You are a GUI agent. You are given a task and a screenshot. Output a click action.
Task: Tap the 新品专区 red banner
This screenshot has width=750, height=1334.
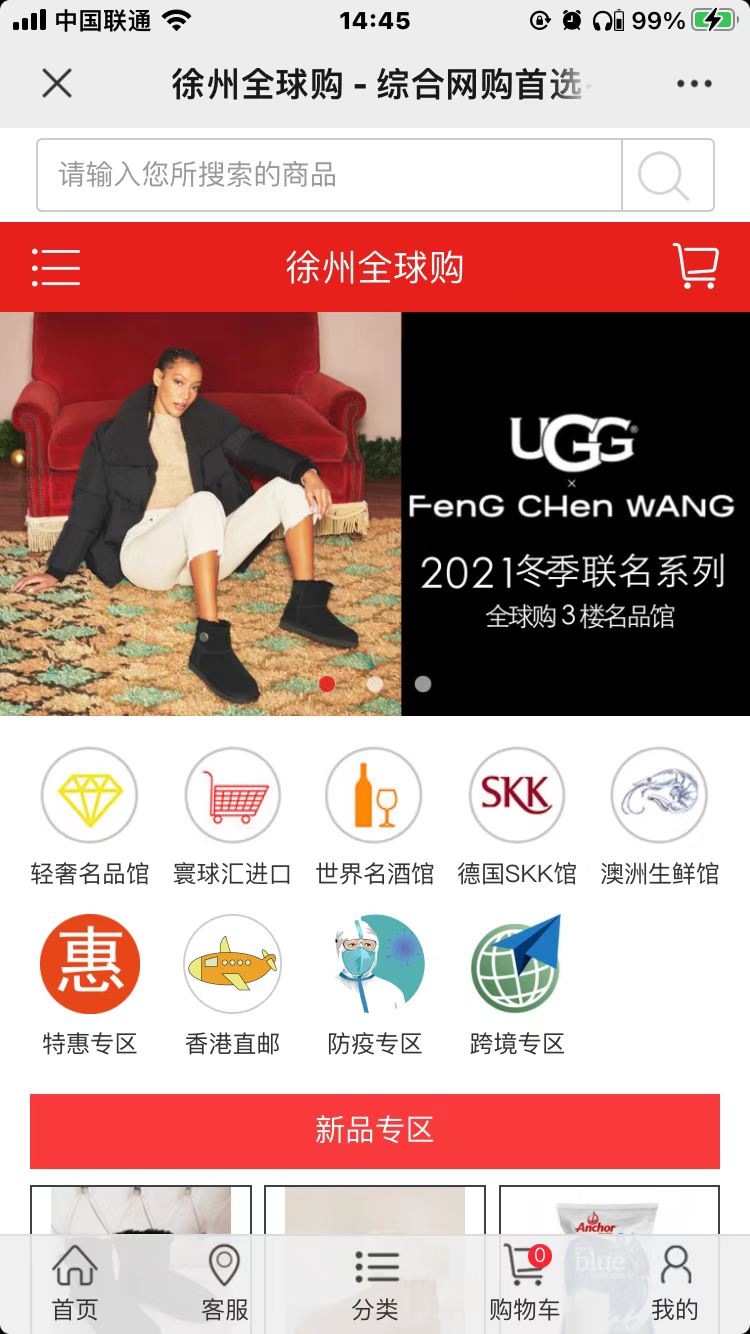[x=375, y=1131]
